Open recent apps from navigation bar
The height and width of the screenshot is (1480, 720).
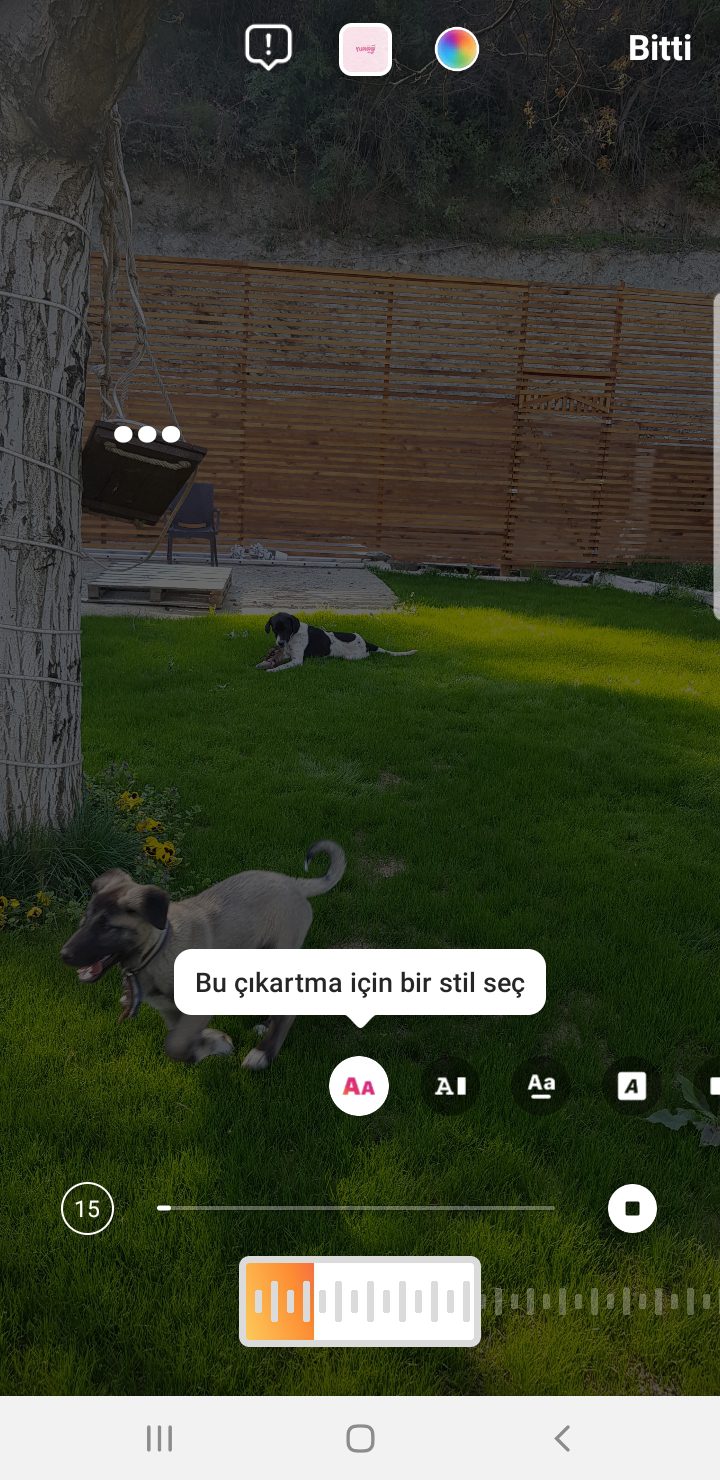click(159, 1439)
